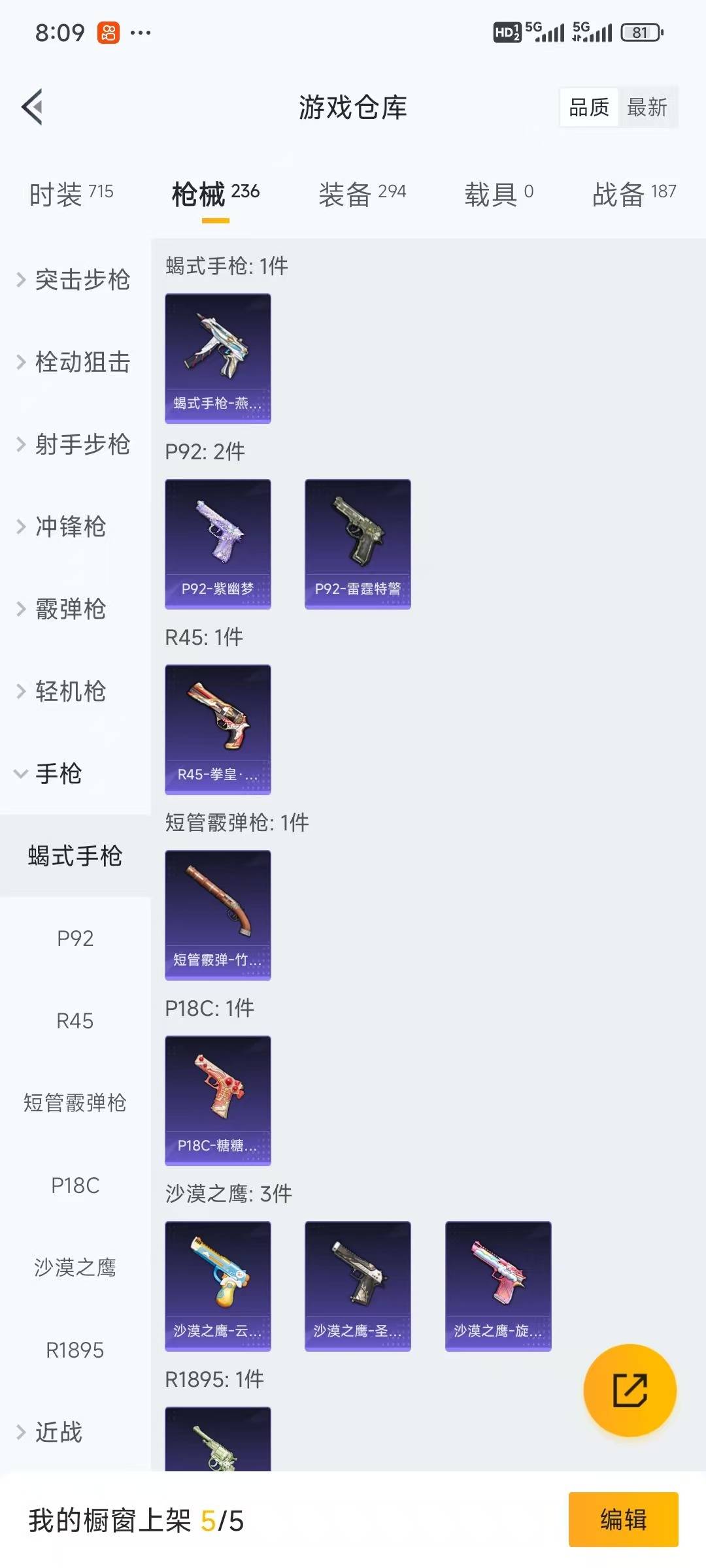Switch to the 装备 tab
This screenshot has height=1568, width=706.
[362, 194]
